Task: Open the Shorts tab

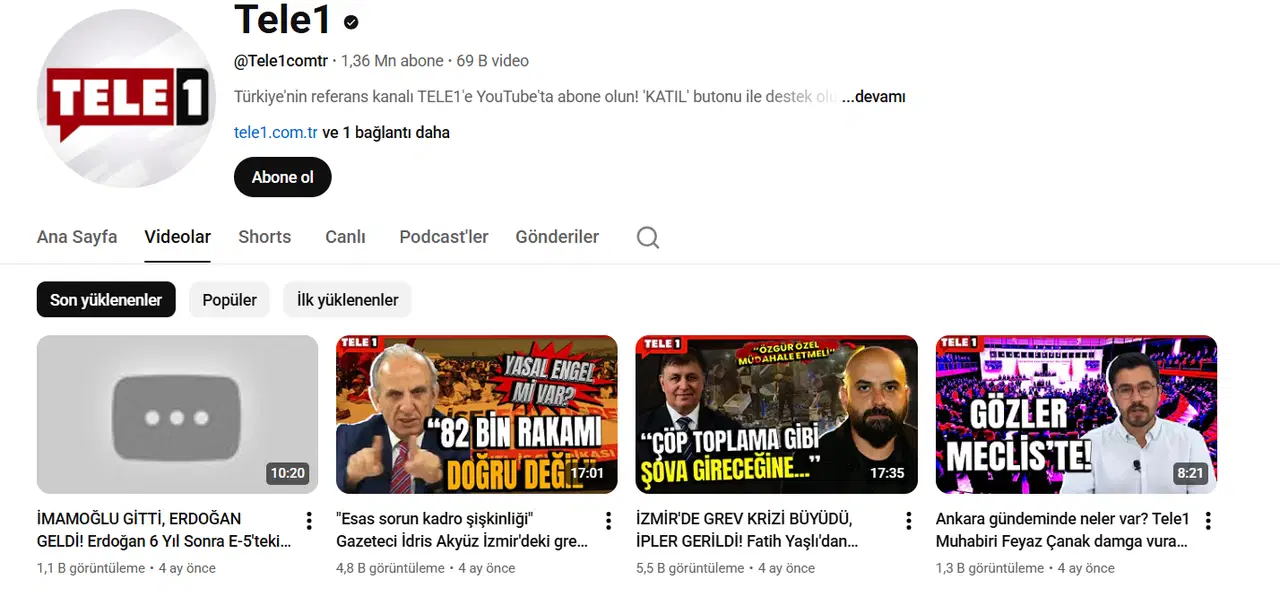Action: click(x=264, y=237)
